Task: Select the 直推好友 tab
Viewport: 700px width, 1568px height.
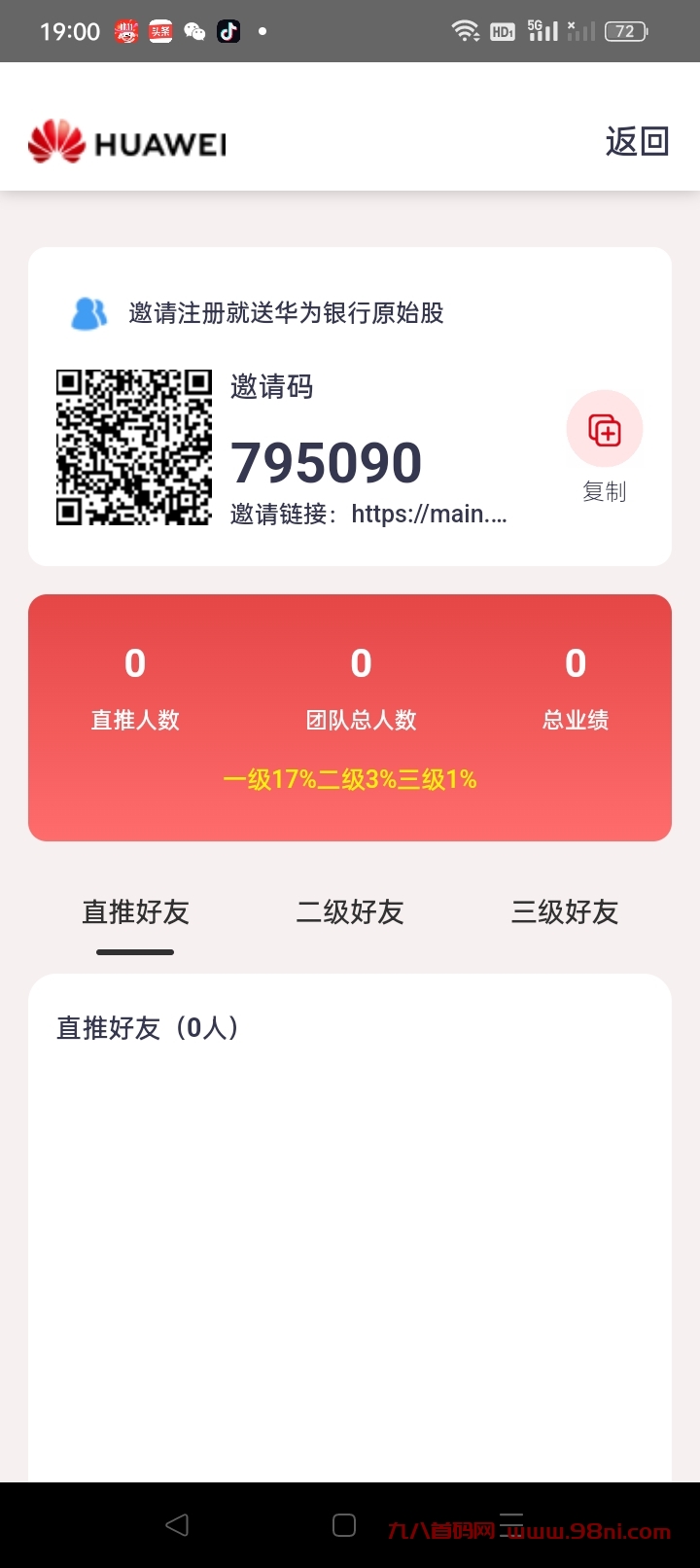Action: [134, 912]
